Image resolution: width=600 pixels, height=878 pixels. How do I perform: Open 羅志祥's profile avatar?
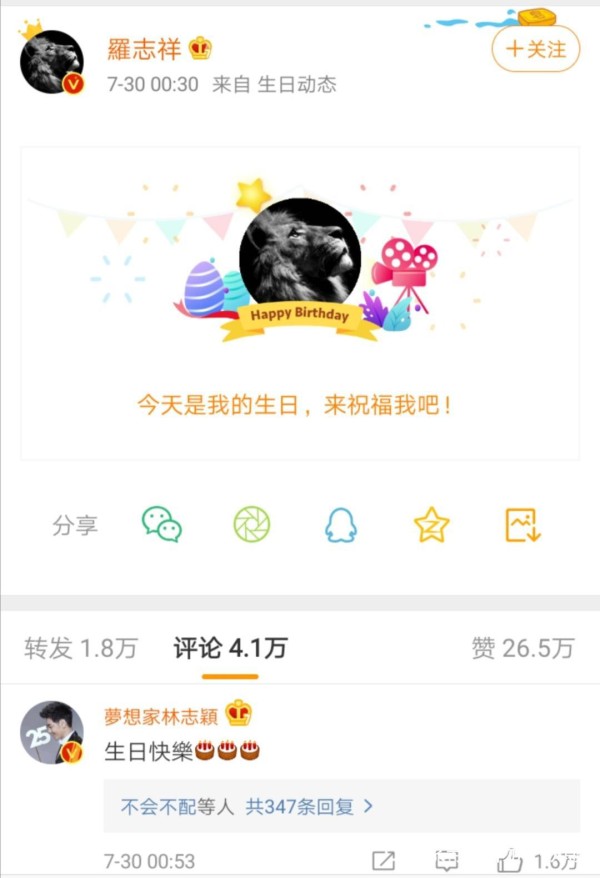tap(51, 62)
